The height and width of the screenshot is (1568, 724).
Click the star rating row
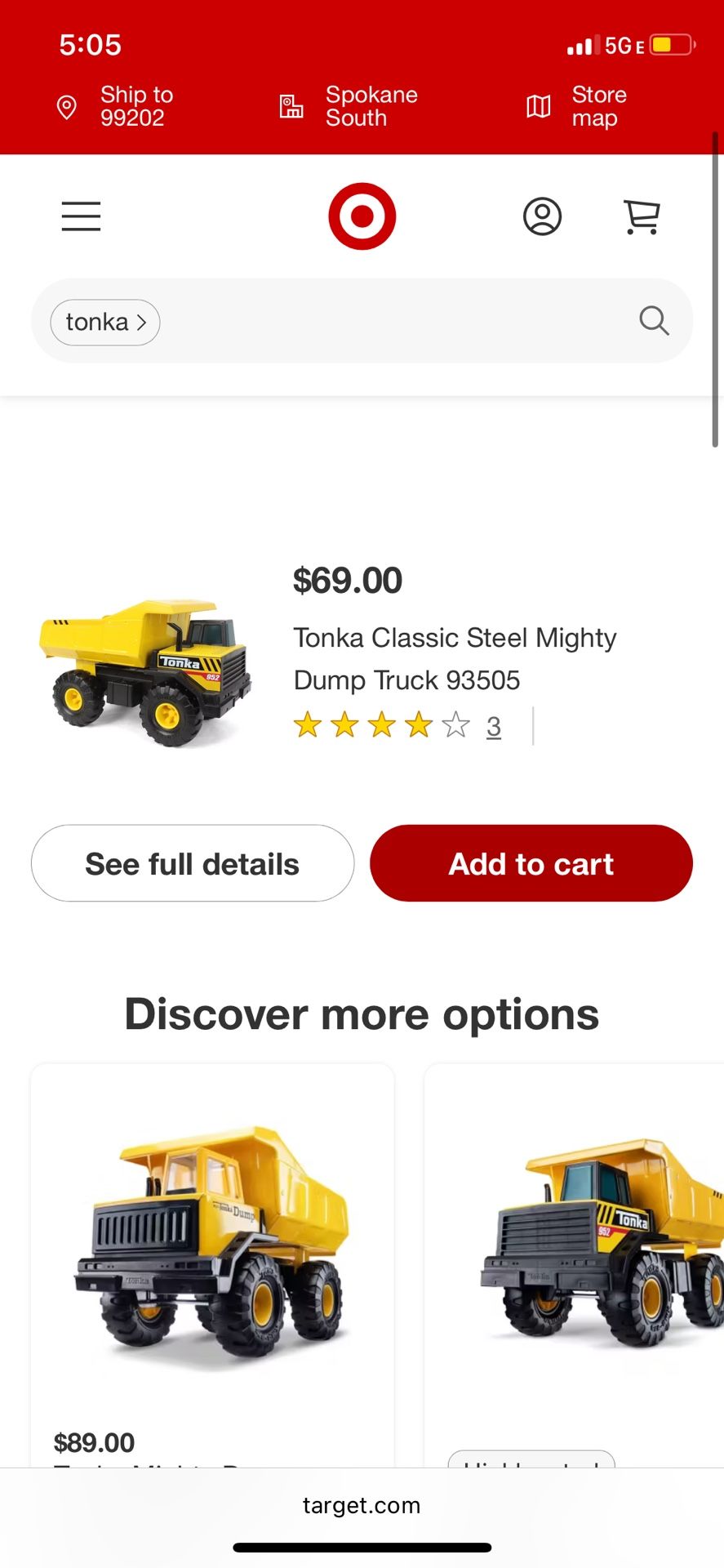[380, 724]
